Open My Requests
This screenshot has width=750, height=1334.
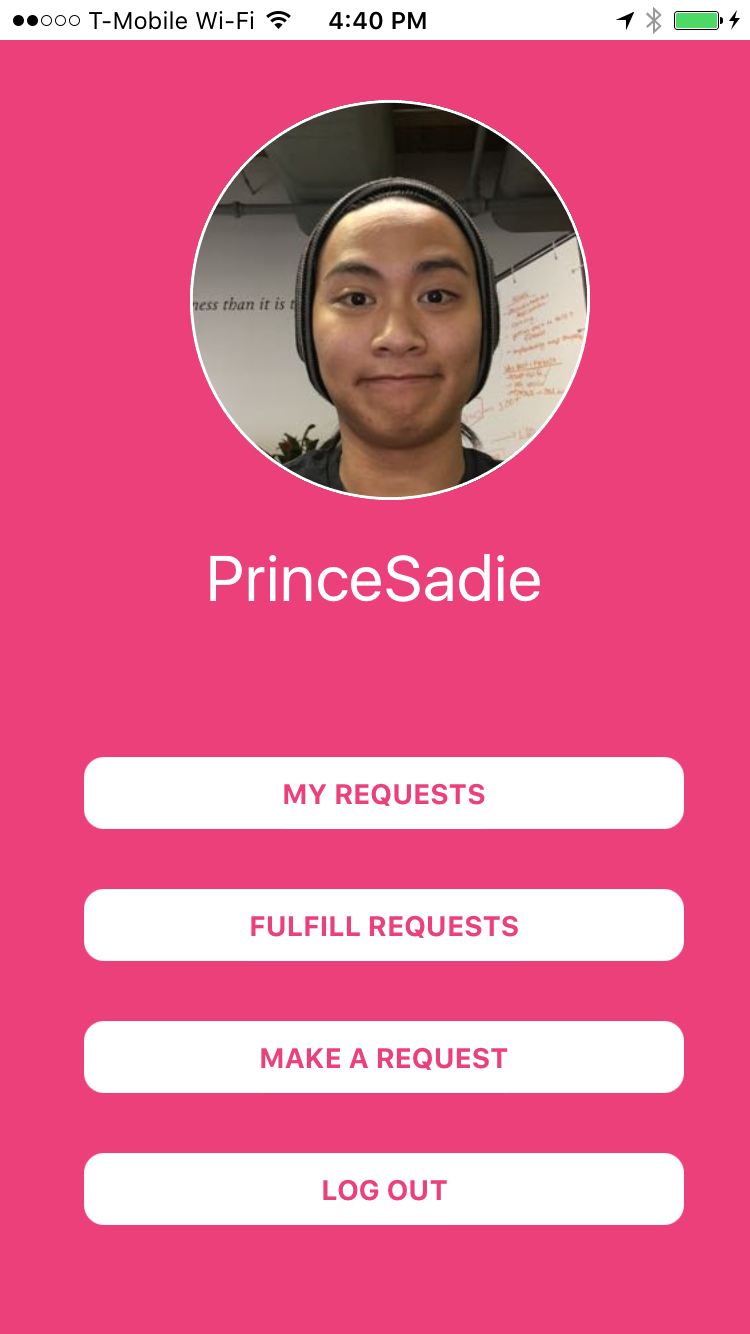click(x=384, y=793)
